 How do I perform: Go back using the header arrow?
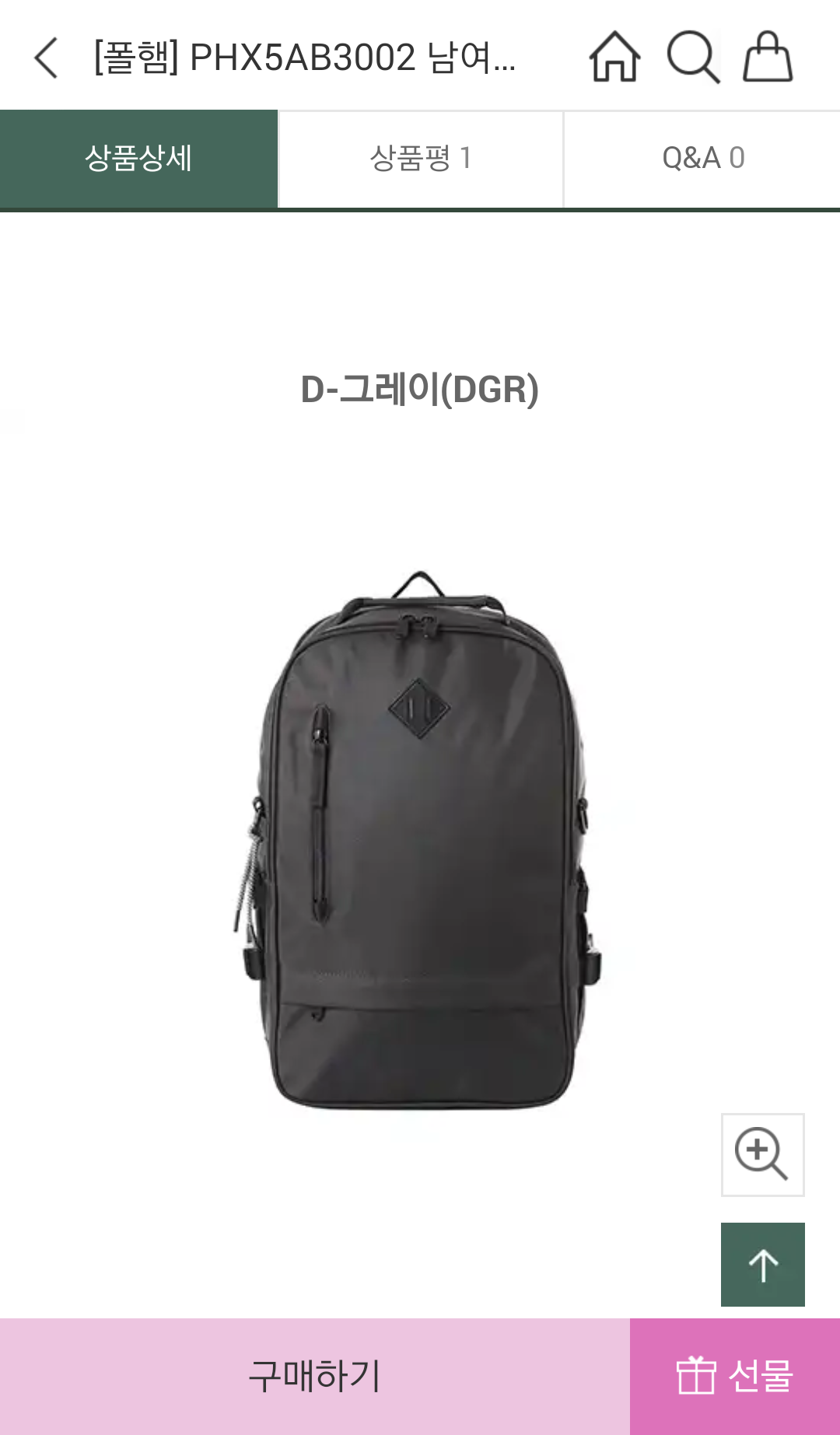[47, 58]
